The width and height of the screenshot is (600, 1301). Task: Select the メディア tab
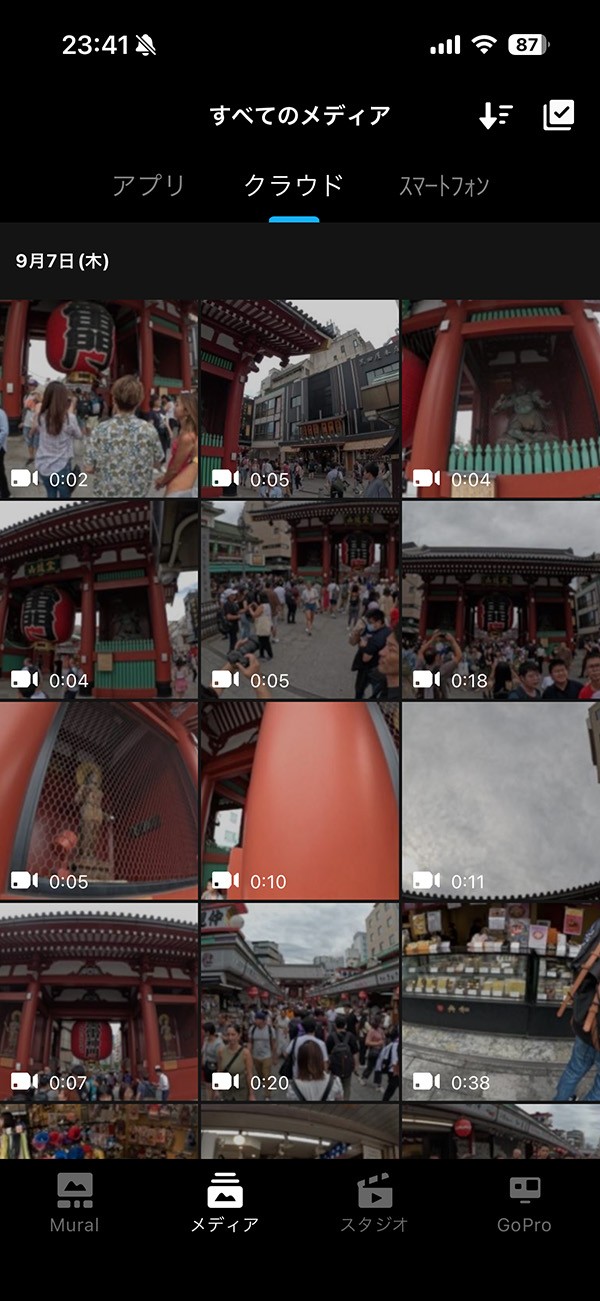pyautogui.click(x=225, y=1203)
